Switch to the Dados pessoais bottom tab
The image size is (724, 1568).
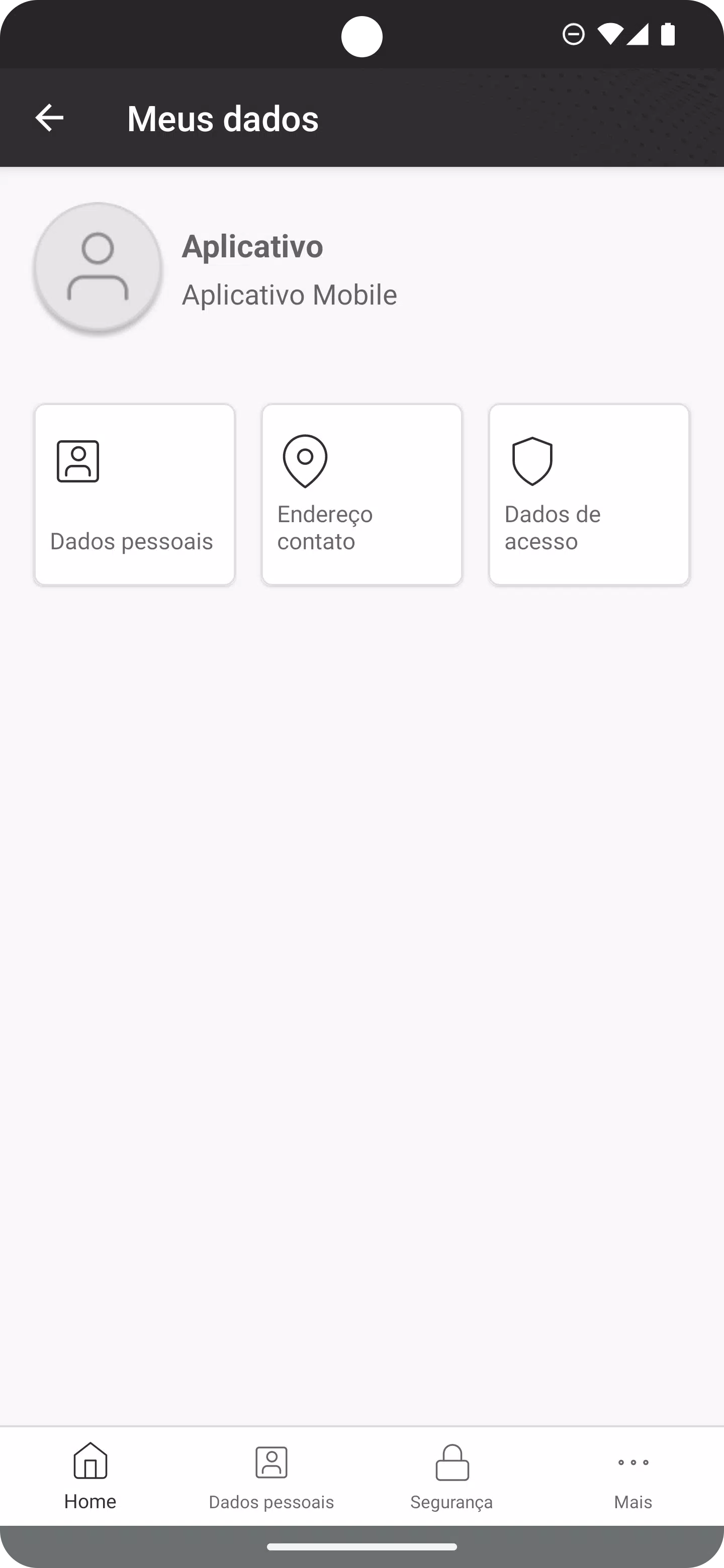(x=271, y=1476)
